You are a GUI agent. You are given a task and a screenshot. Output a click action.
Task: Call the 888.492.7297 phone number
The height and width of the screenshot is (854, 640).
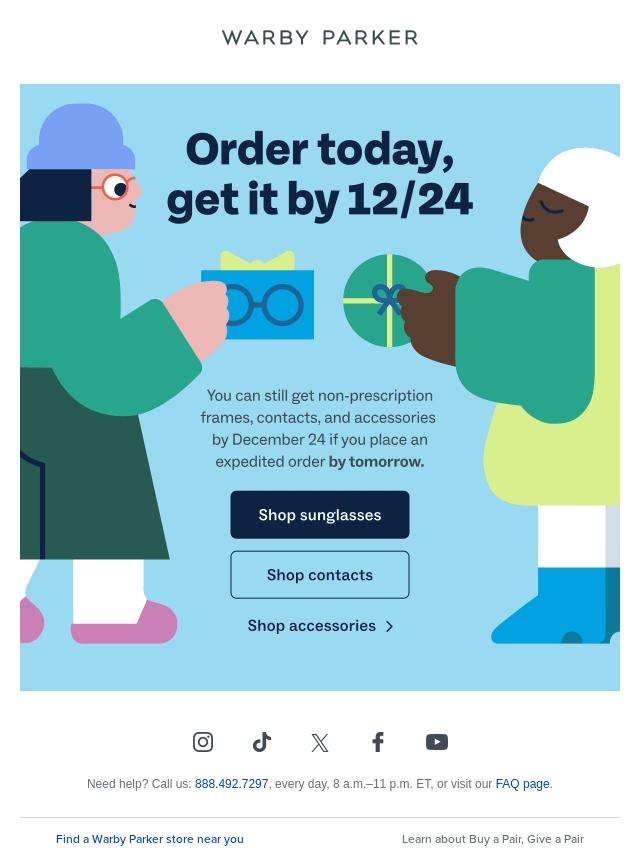click(231, 784)
